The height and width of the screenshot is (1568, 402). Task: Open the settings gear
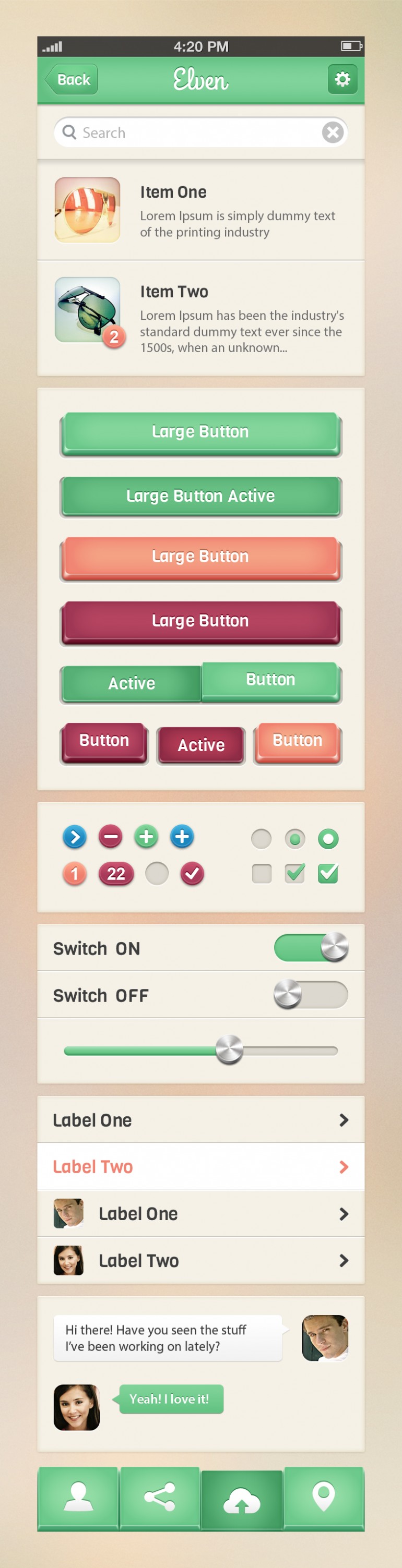click(x=342, y=79)
